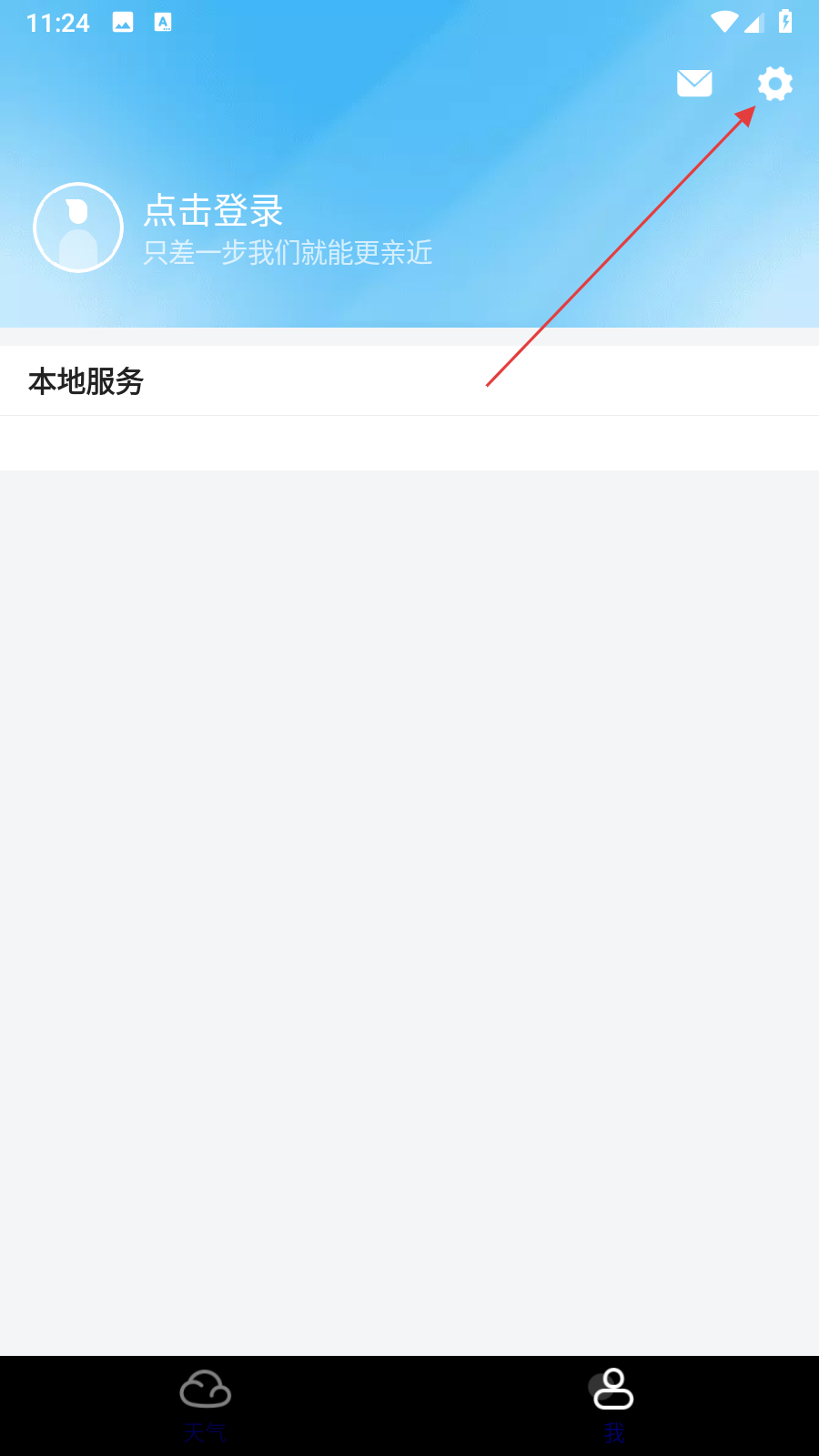Tap the profile avatar placeholder
This screenshot has height=1456, width=819.
click(x=78, y=227)
